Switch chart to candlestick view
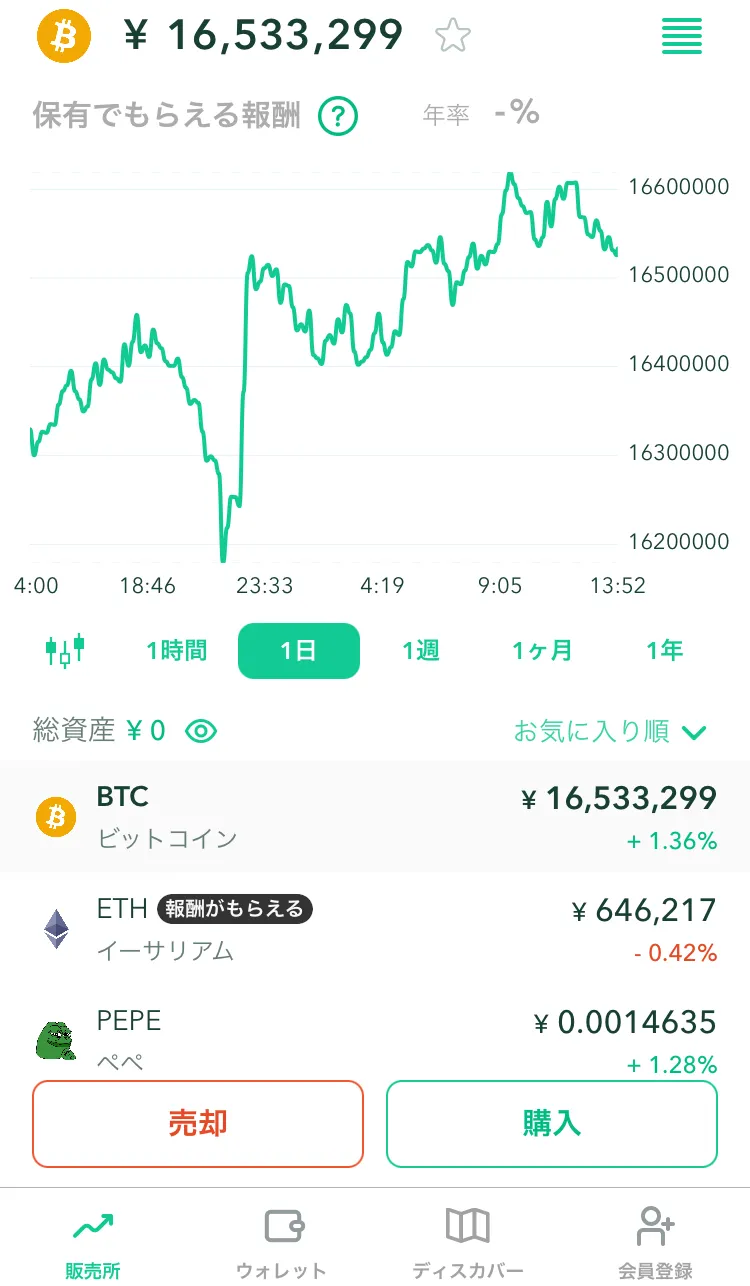The height and width of the screenshot is (1286, 750). point(64,650)
